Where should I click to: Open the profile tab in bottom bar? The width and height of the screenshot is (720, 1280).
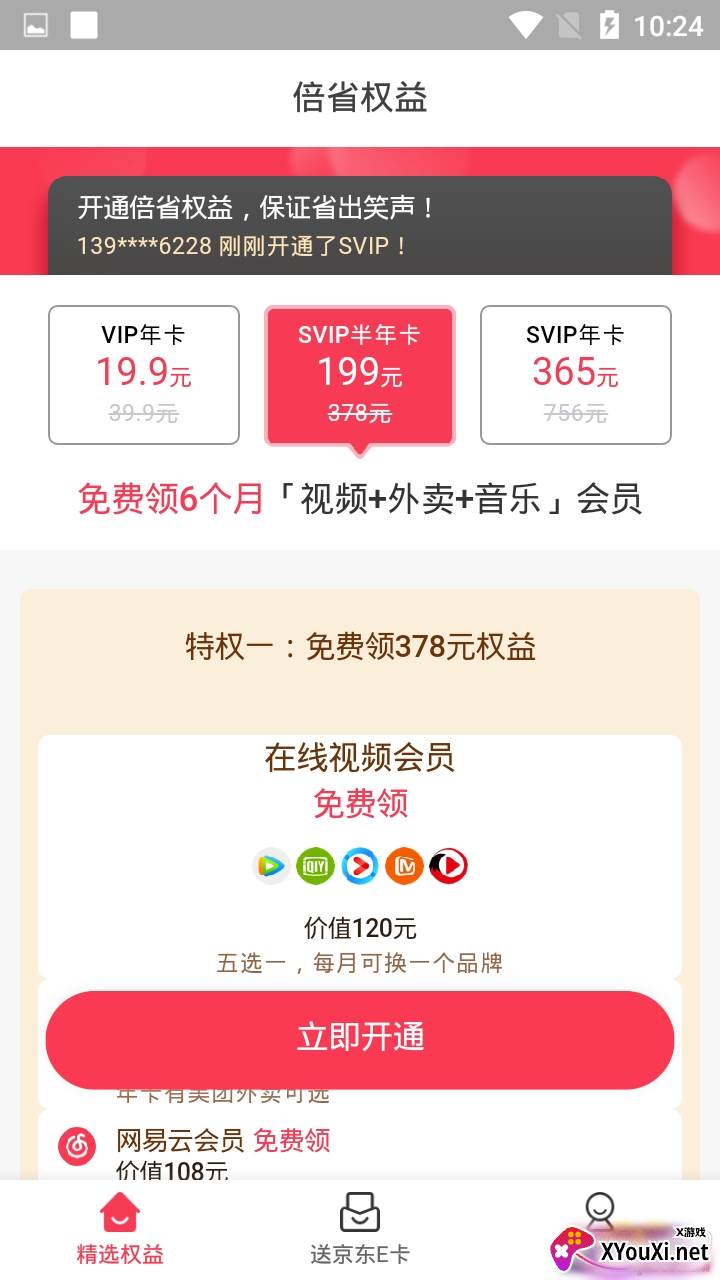pos(599,1215)
